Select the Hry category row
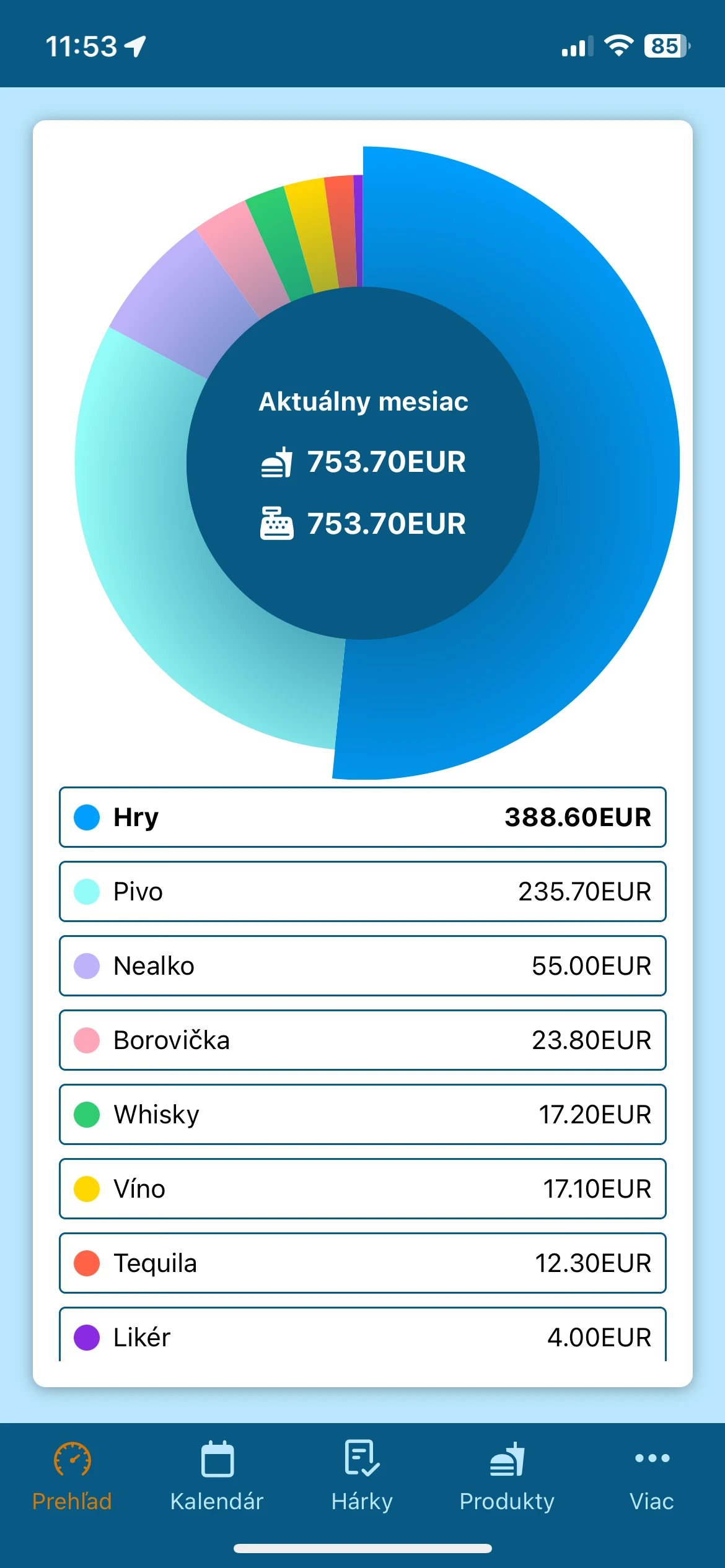725x1568 pixels. [362, 817]
